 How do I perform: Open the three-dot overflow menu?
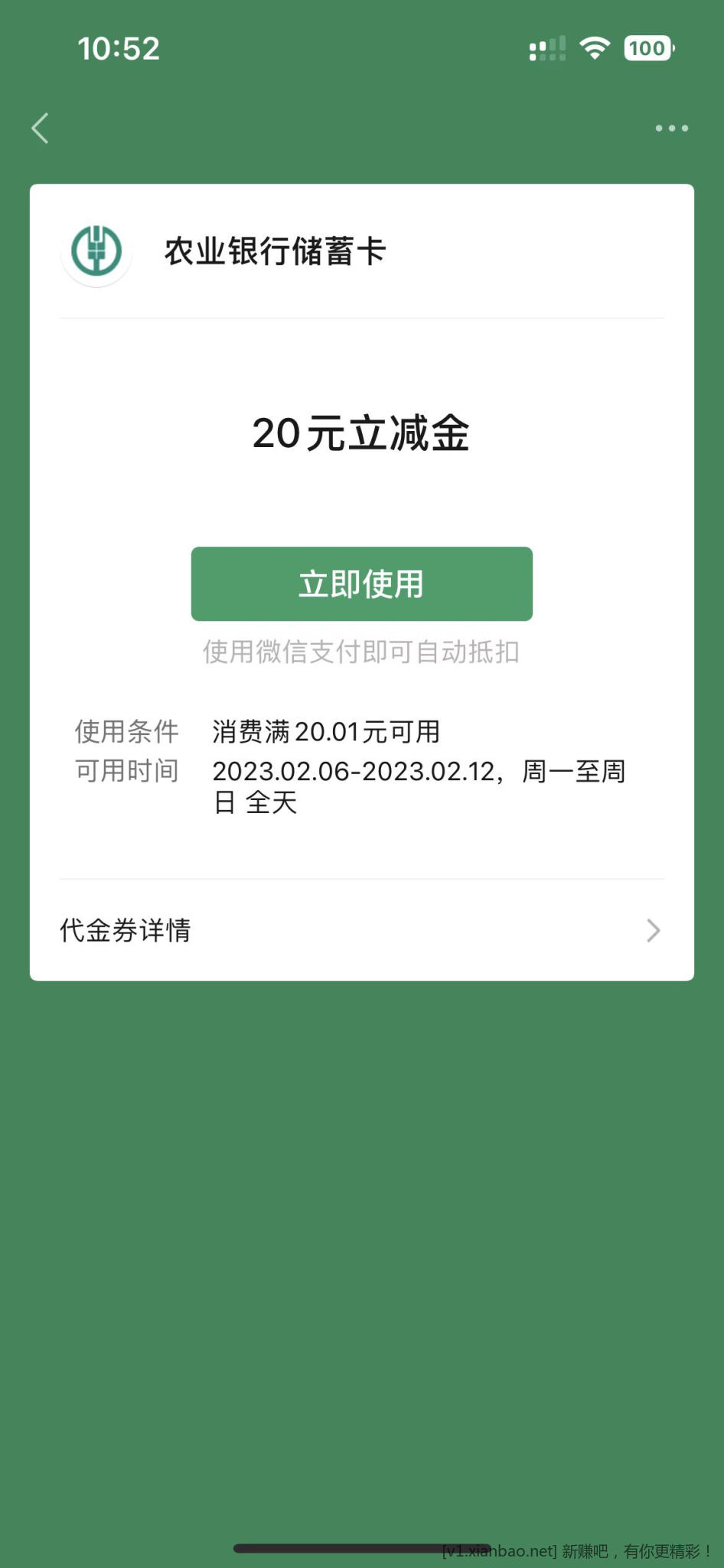(x=671, y=129)
